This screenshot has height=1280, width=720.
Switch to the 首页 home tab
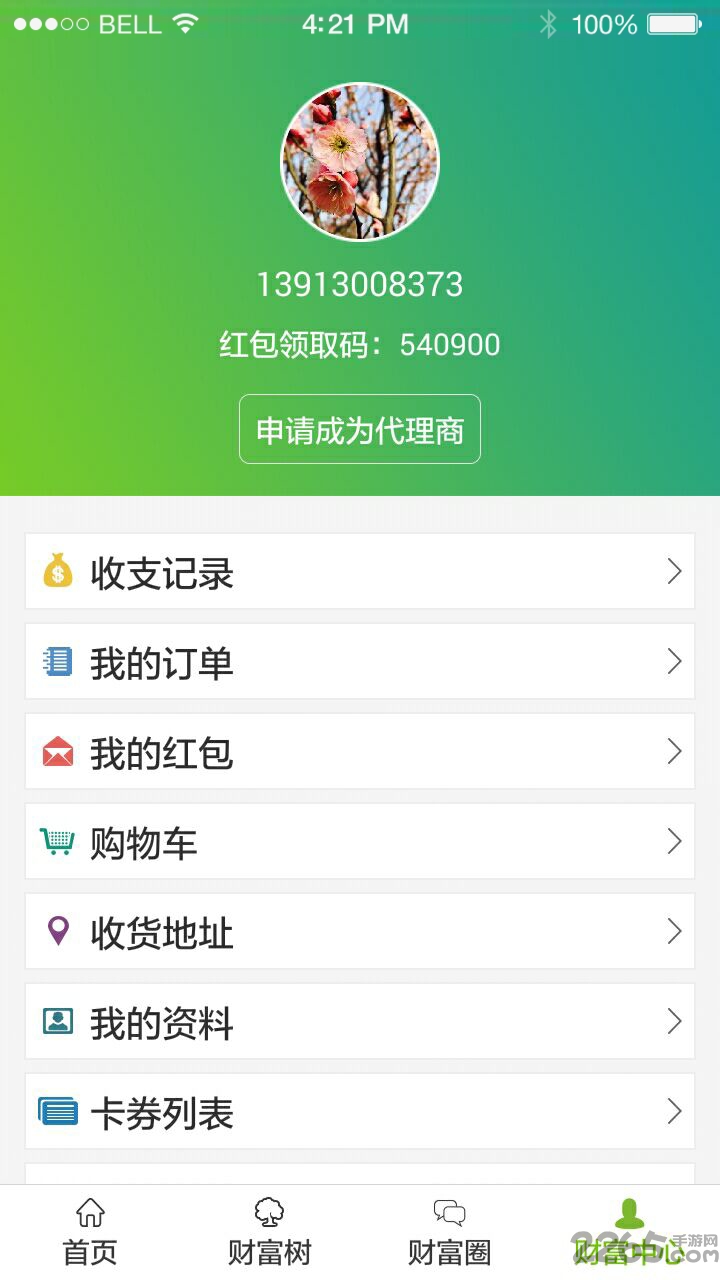coord(90,1232)
